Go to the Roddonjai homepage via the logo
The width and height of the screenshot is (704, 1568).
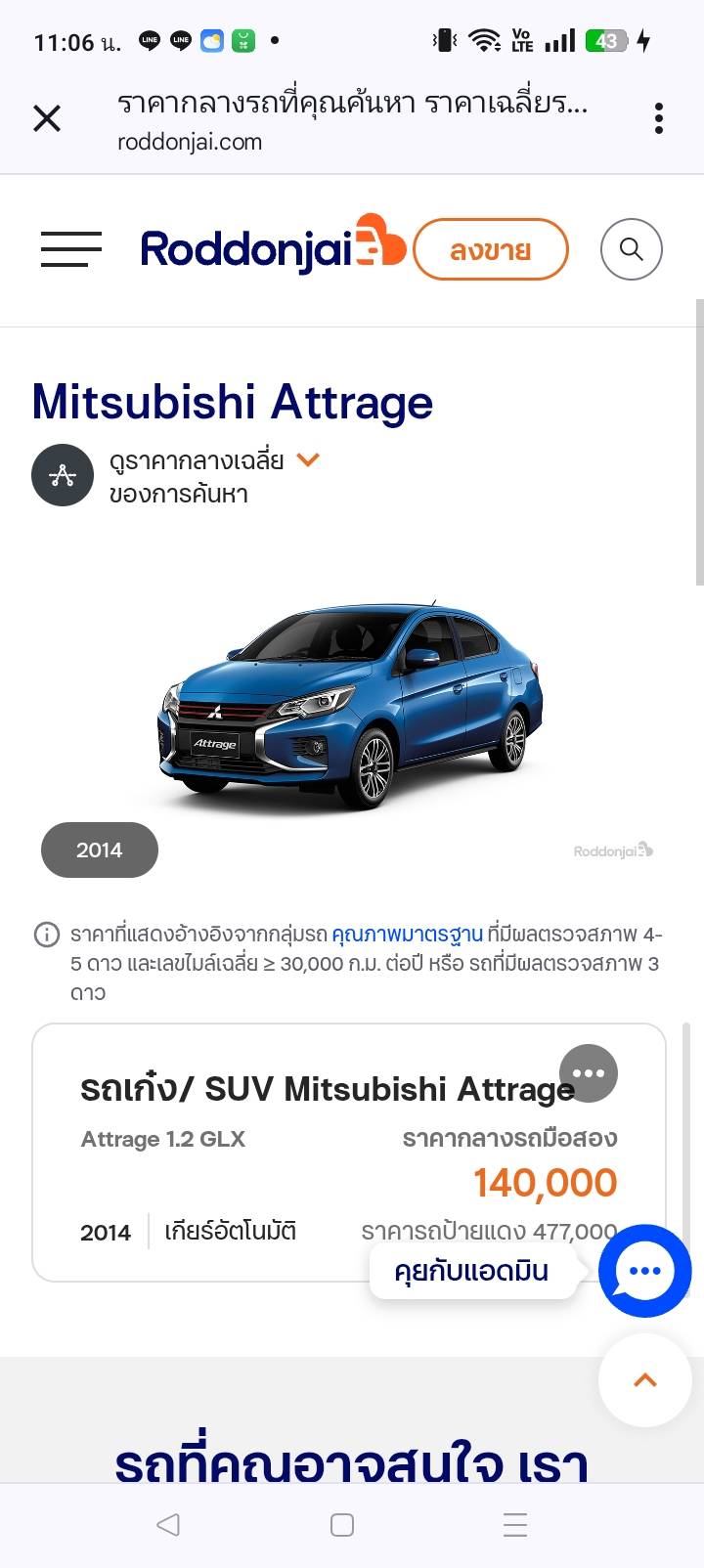[x=272, y=247]
